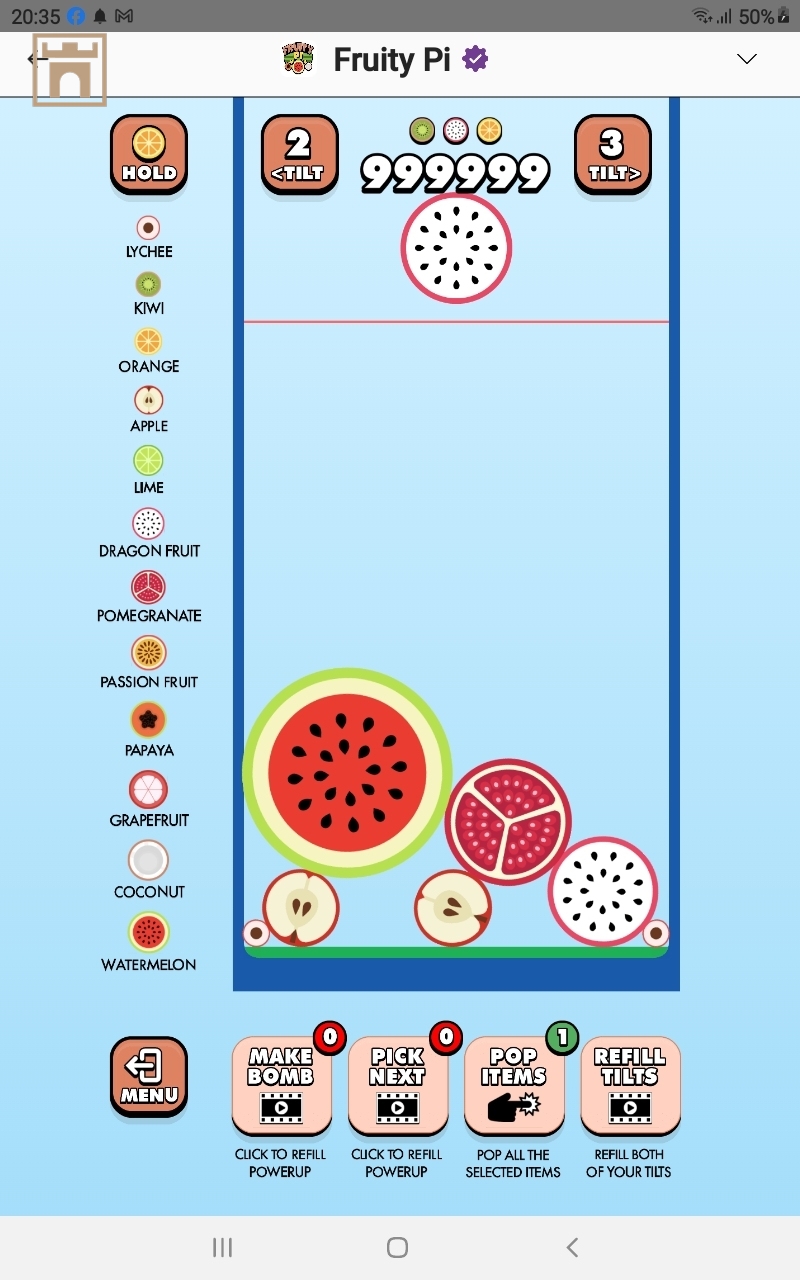
Task: Open system recent apps
Action: 222,1247
